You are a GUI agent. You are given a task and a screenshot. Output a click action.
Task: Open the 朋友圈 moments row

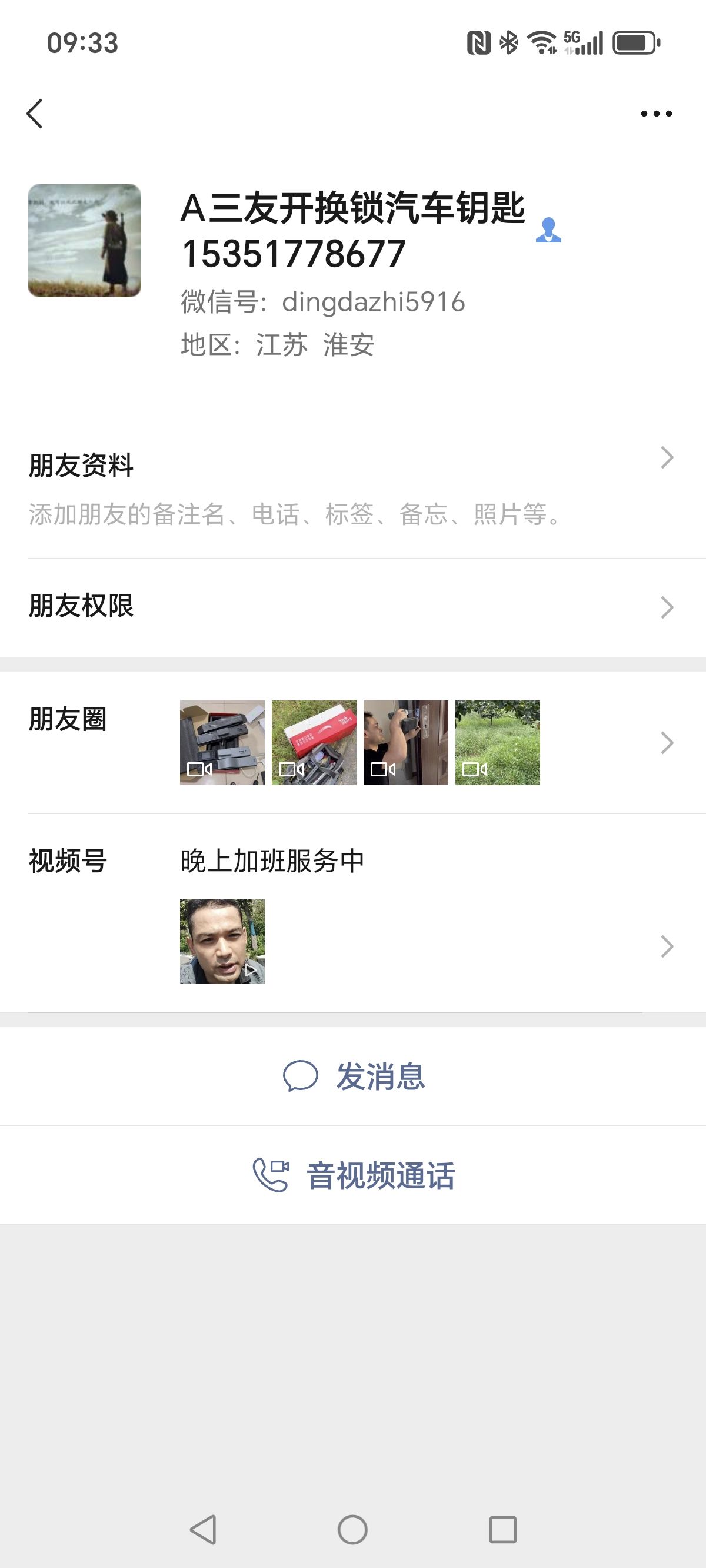coord(353,743)
